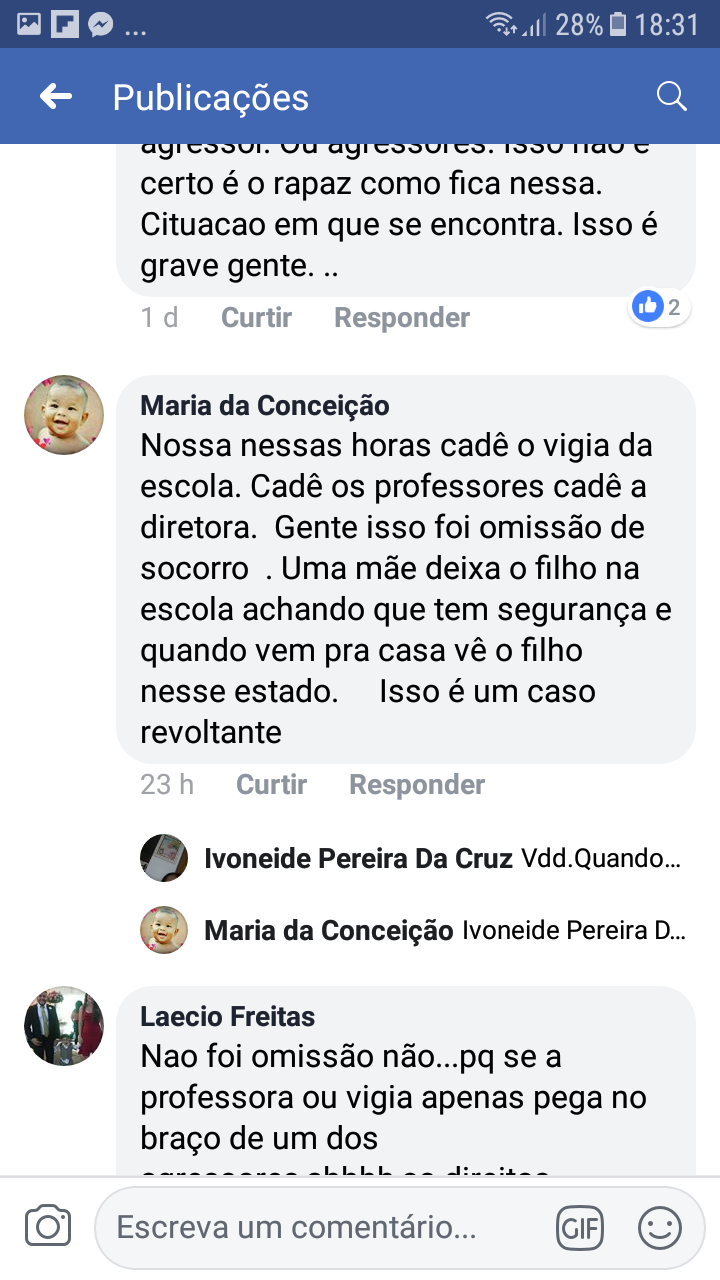Attach a photo with the camera icon

click(48, 1226)
